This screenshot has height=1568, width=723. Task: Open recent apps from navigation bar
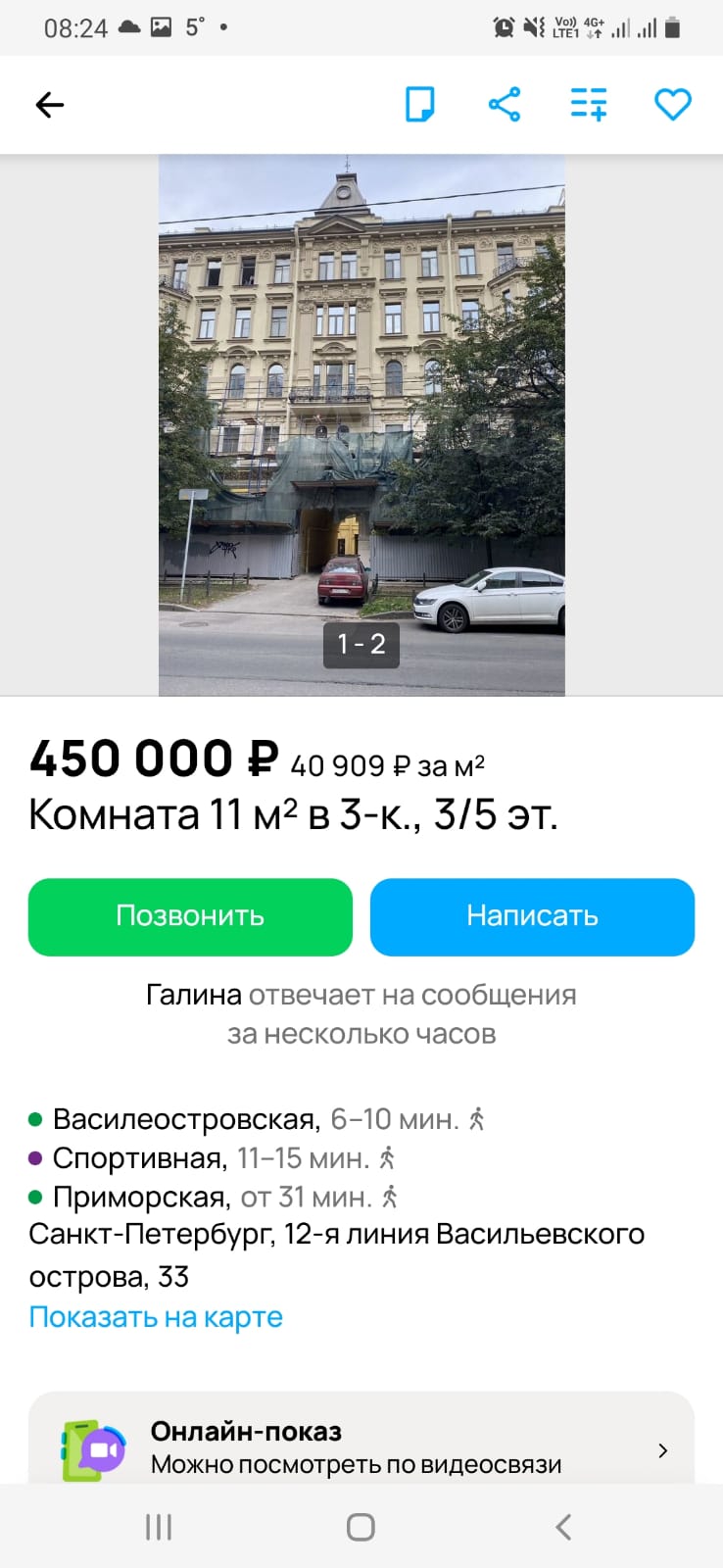(x=159, y=1527)
